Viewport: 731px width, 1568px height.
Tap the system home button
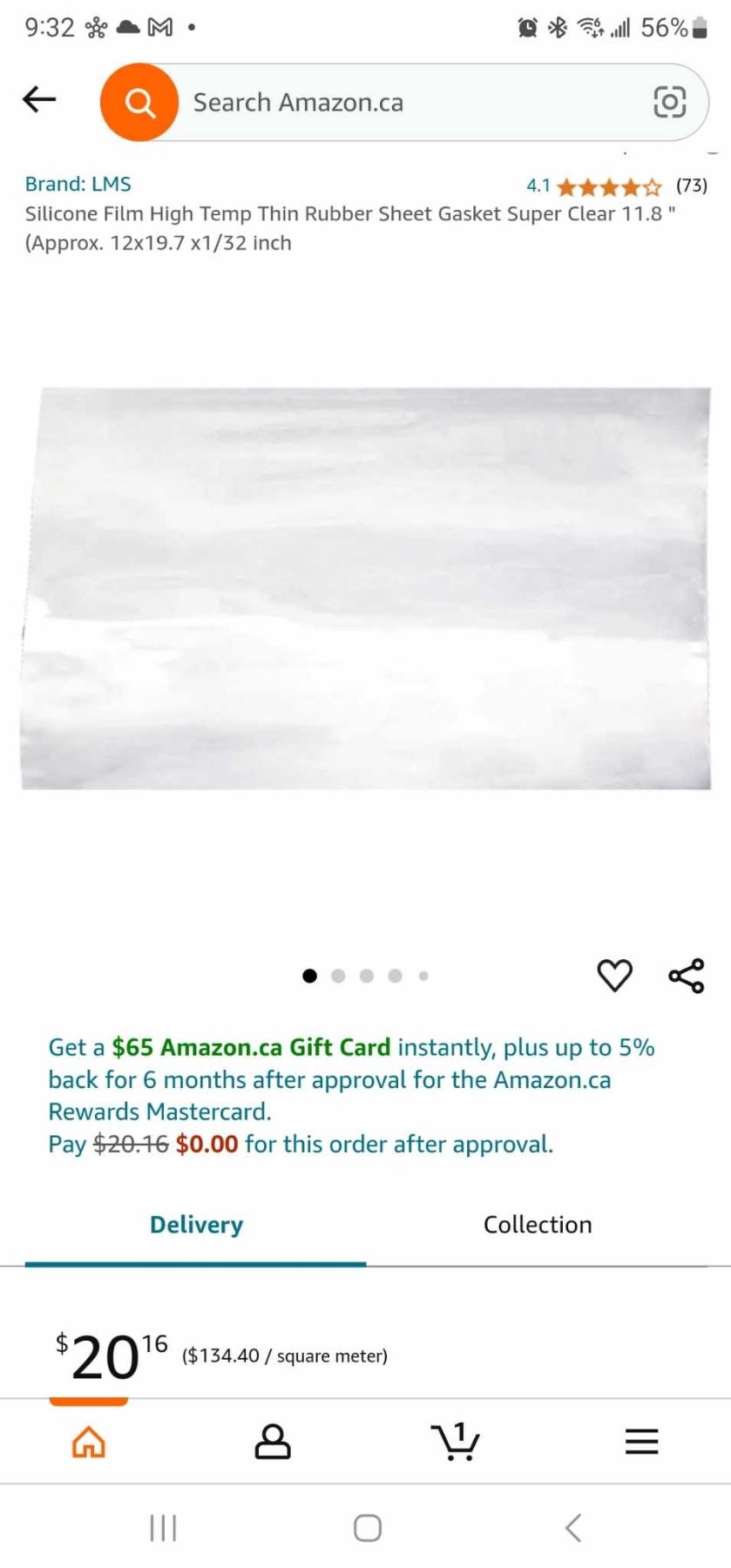click(367, 1527)
